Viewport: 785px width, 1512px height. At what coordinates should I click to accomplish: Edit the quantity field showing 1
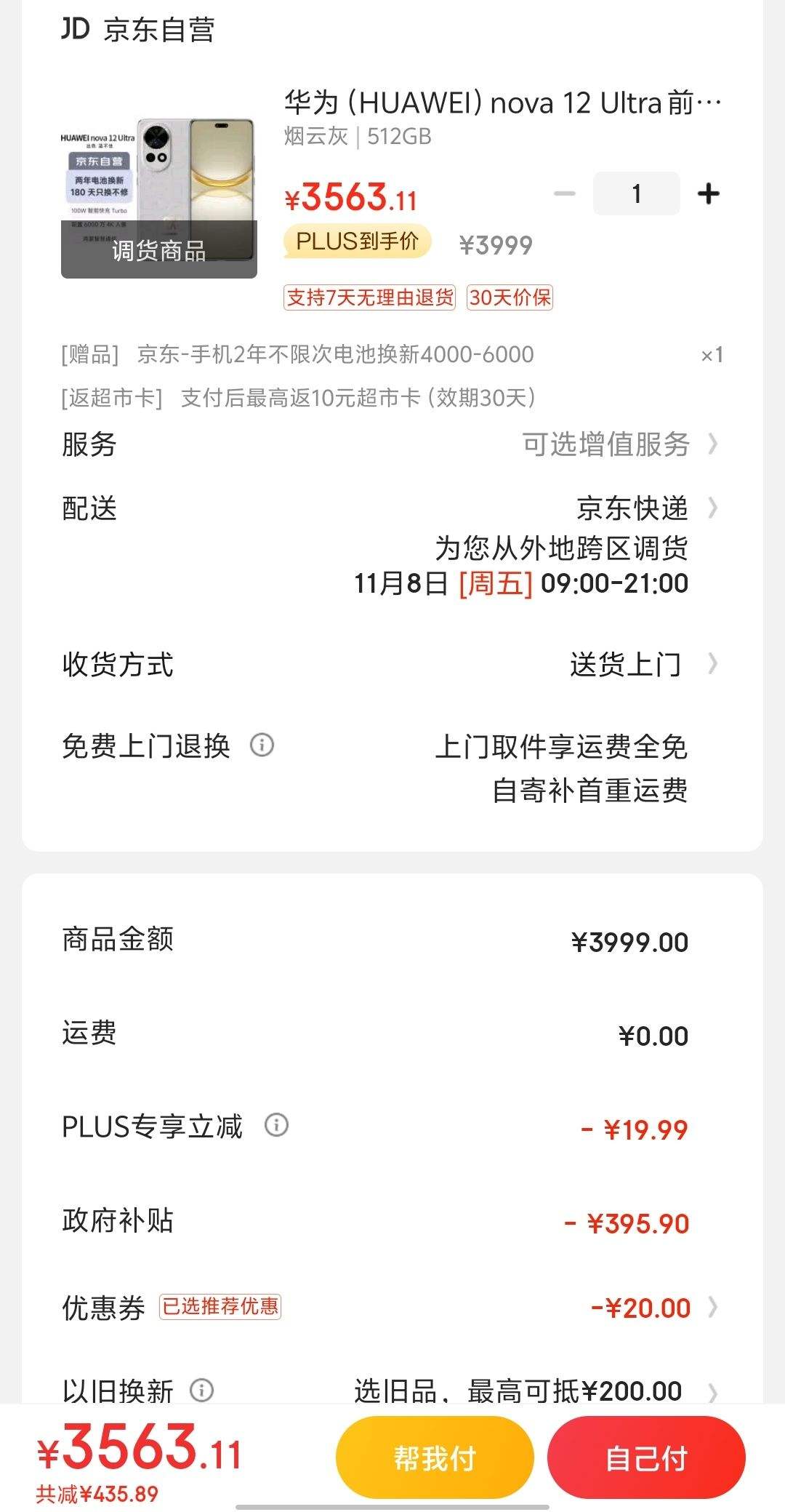click(x=637, y=193)
